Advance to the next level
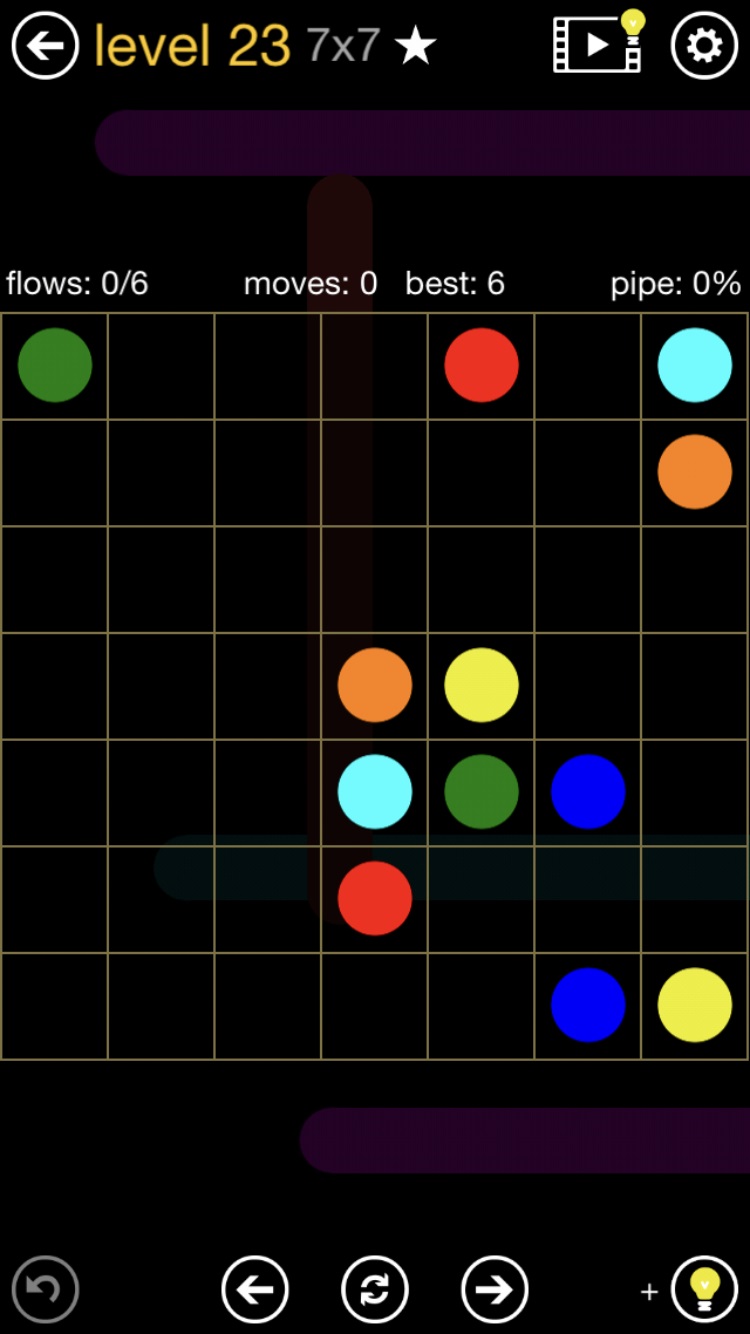This screenshot has width=750, height=1334. (495, 1289)
